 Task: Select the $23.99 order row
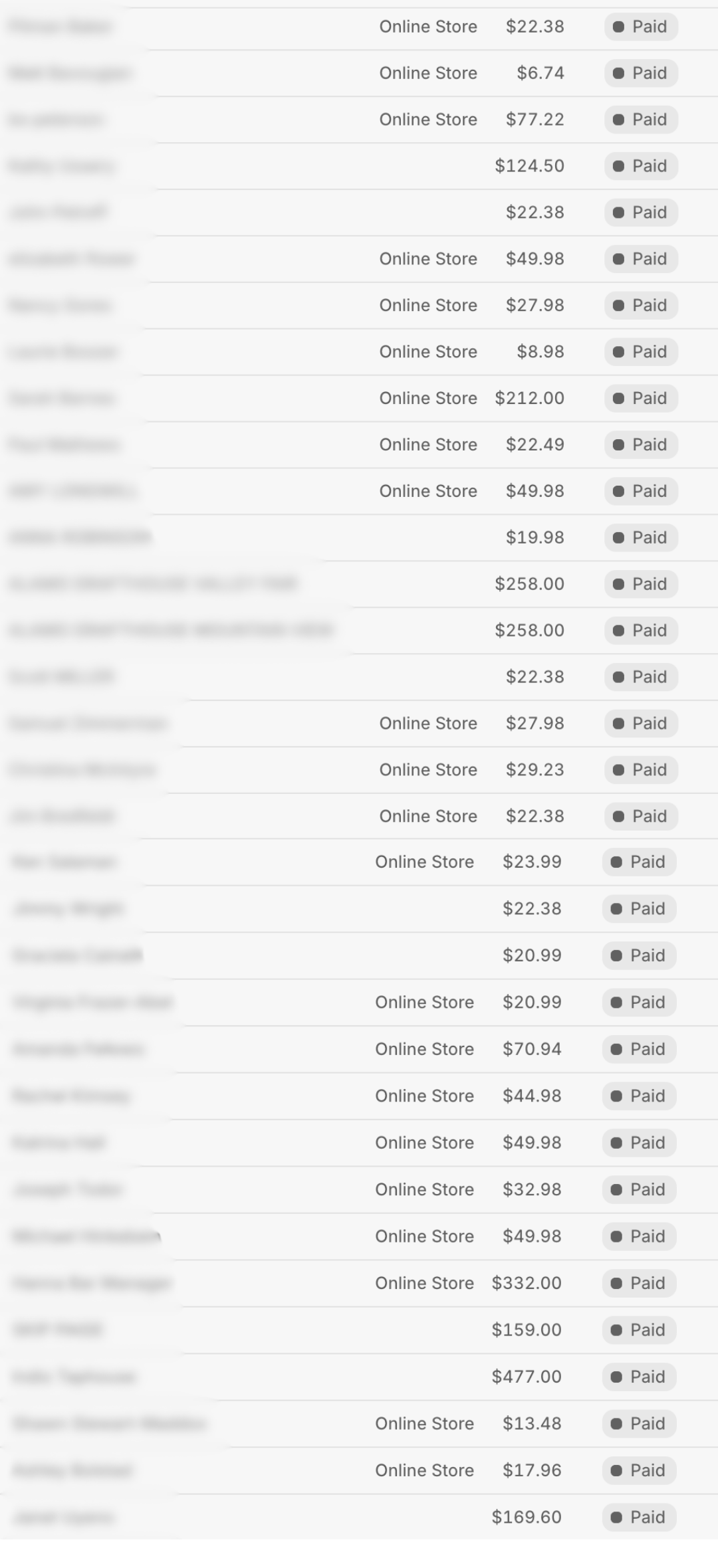359,862
